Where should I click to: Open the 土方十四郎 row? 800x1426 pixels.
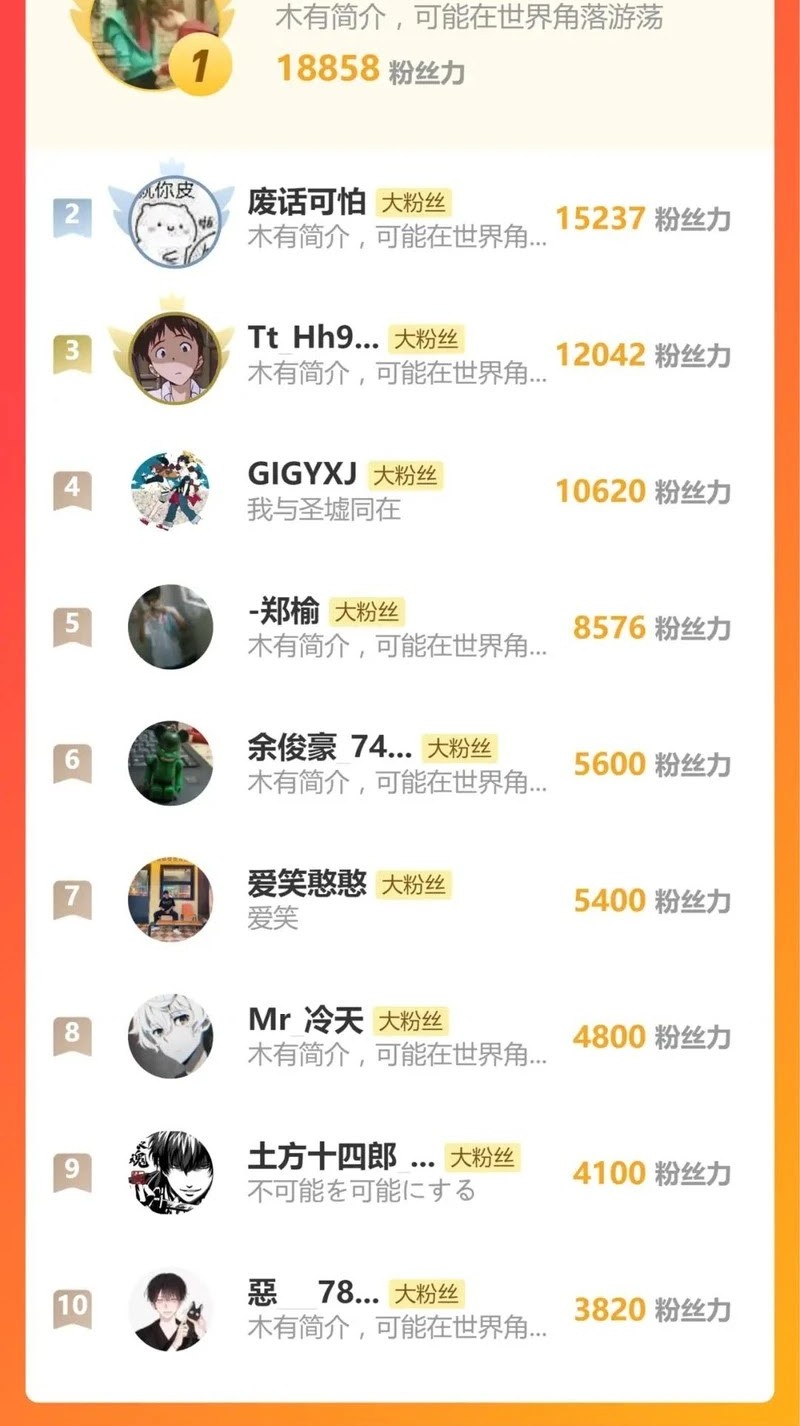click(x=400, y=1173)
